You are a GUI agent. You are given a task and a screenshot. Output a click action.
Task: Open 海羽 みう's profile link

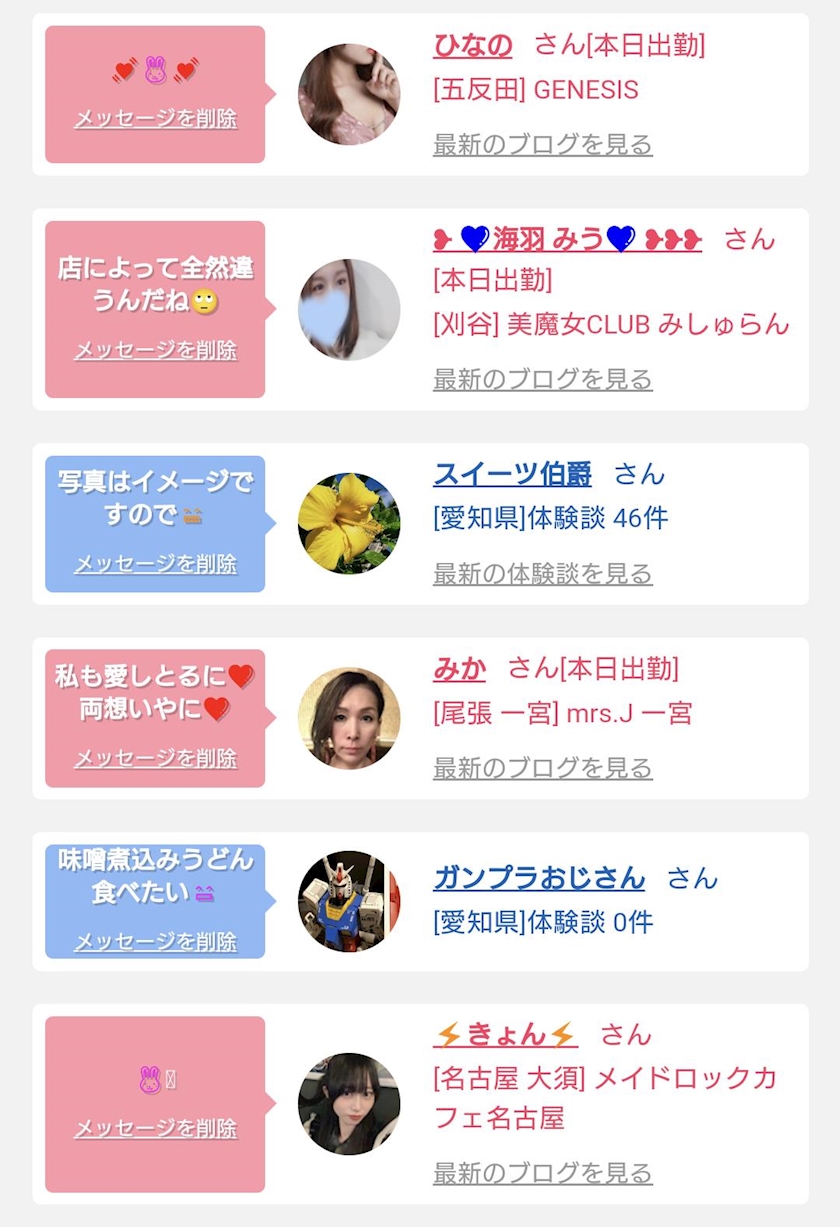click(567, 239)
